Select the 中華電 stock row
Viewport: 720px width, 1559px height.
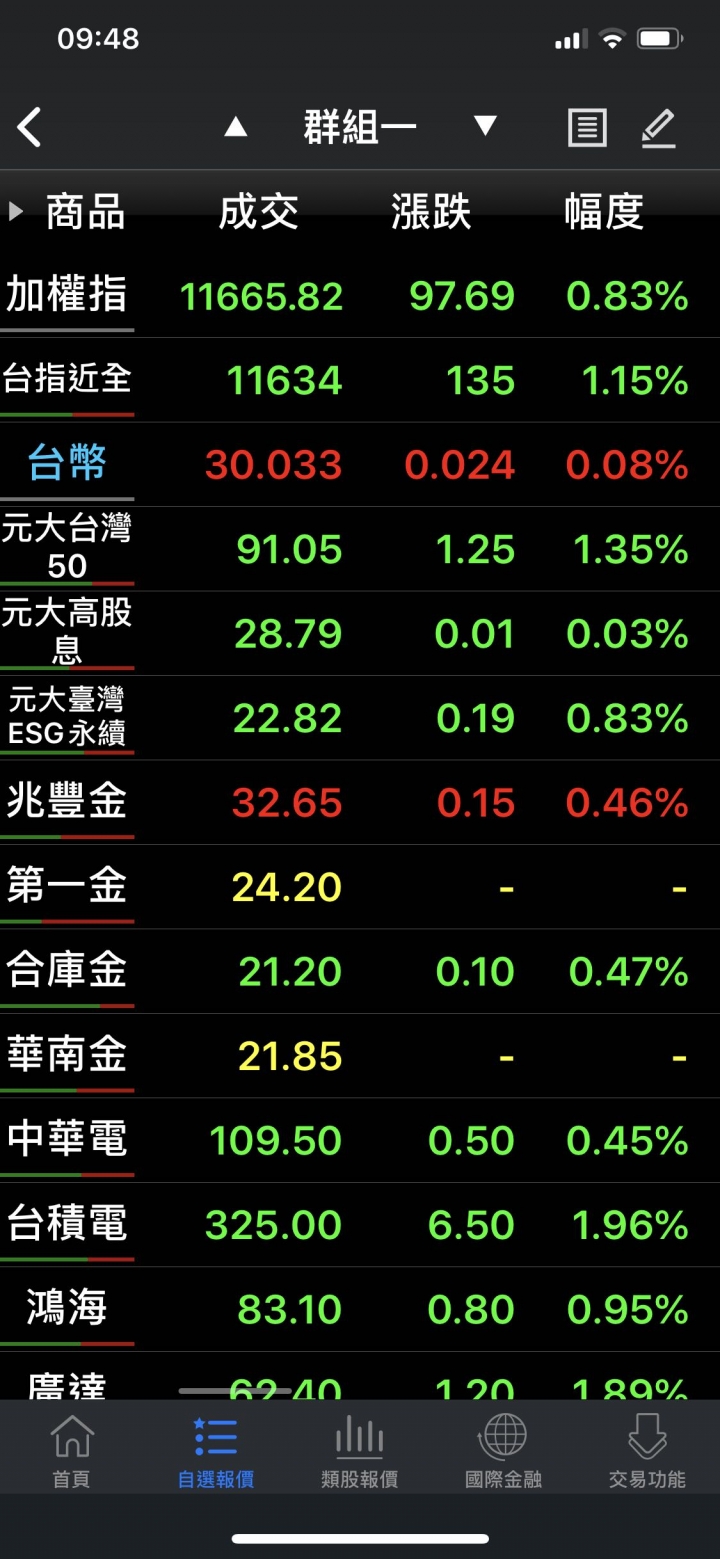[360, 1140]
